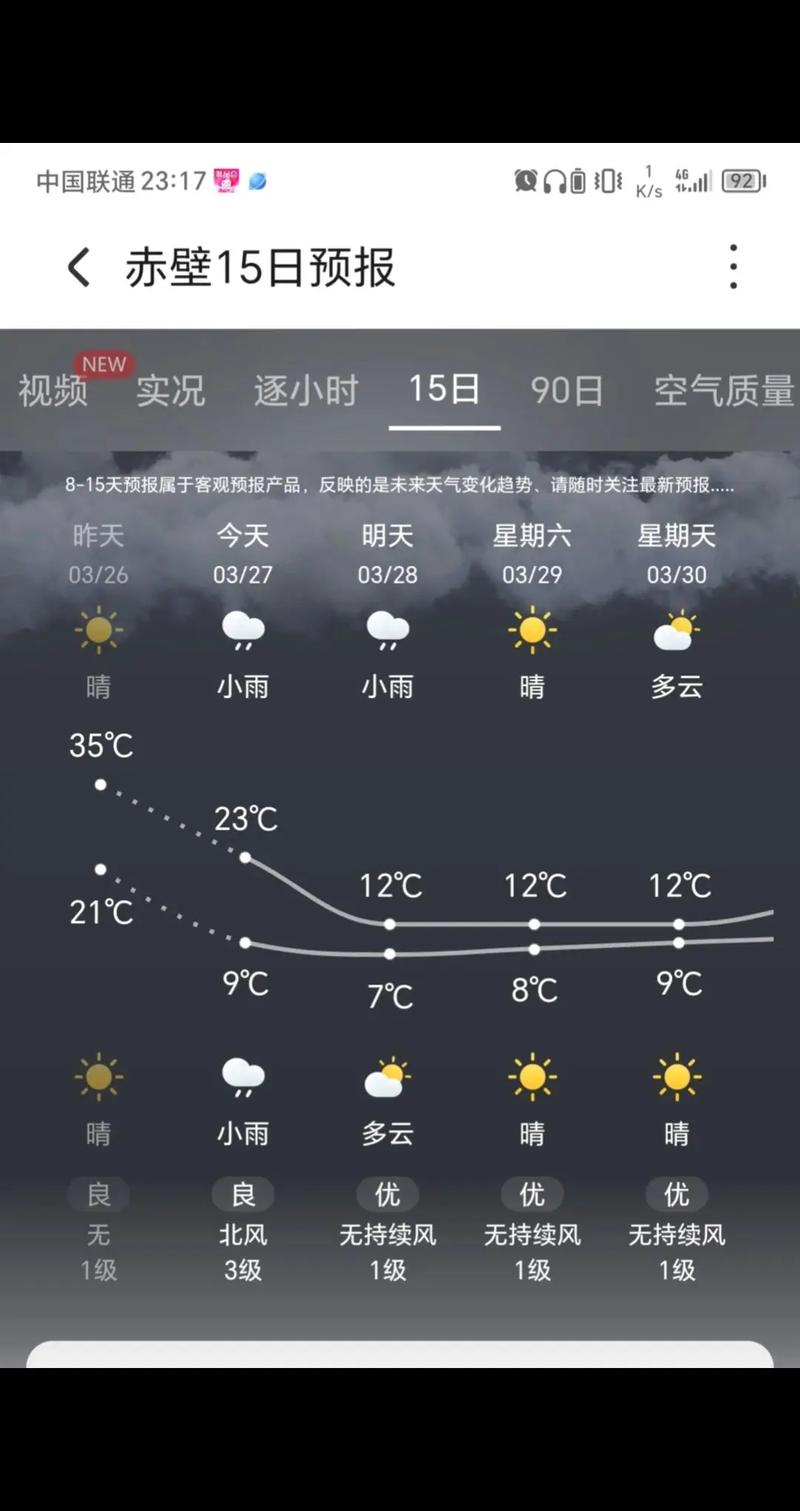Tap the 12℃ point on the temperature curve
The height and width of the screenshot is (1511, 800).
(388, 925)
